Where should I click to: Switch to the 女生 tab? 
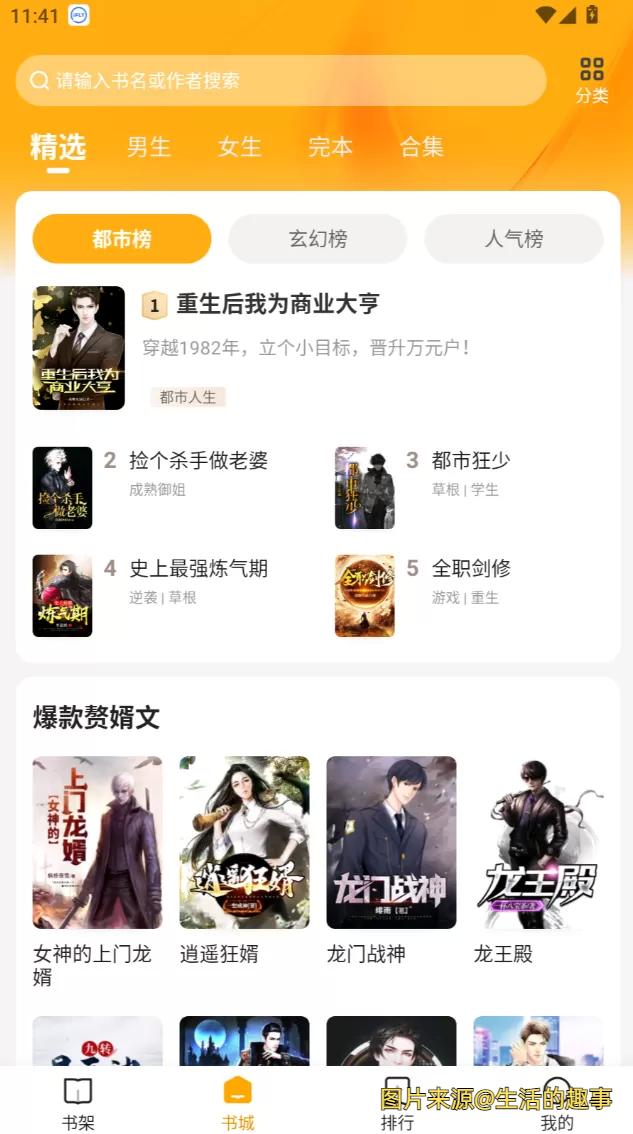(240, 147)
